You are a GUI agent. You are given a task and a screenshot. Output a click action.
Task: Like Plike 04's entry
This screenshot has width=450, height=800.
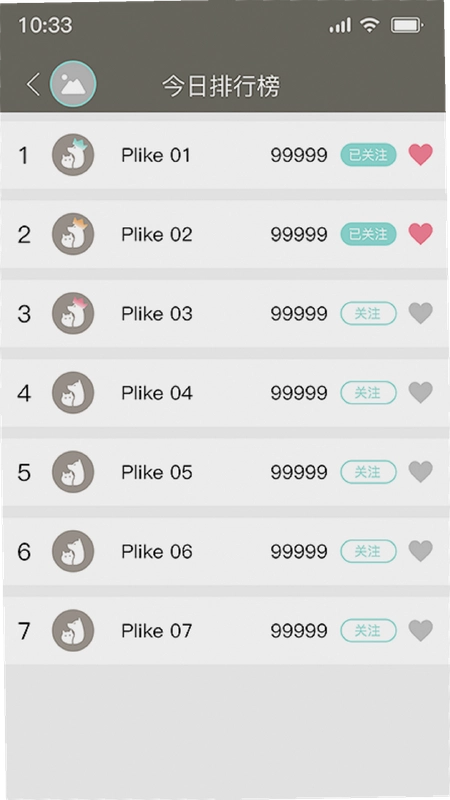click(x=421, y=392)
